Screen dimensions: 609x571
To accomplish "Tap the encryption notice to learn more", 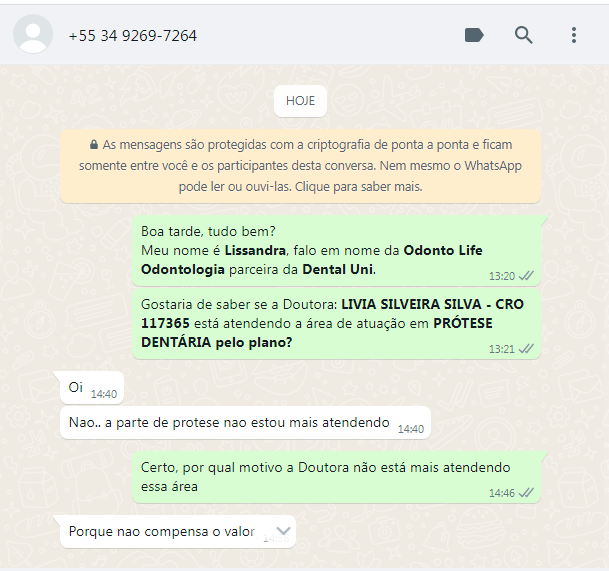I will click(300, 165).
